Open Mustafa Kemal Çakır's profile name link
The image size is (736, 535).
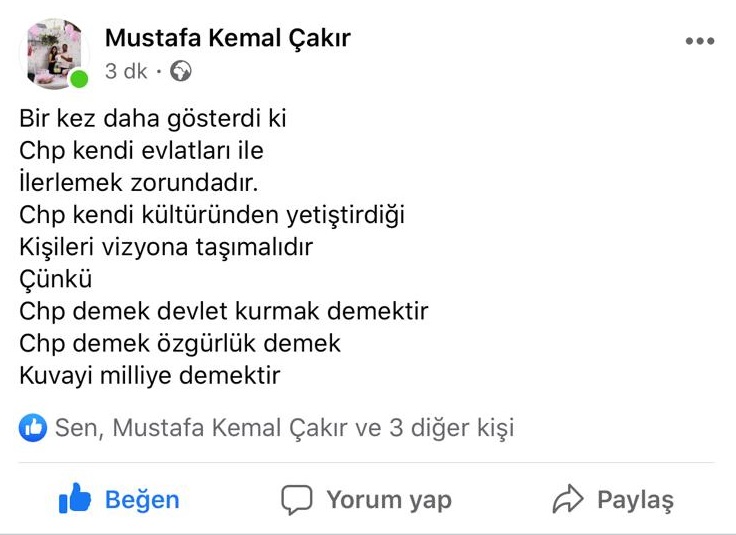click(227, 39)
